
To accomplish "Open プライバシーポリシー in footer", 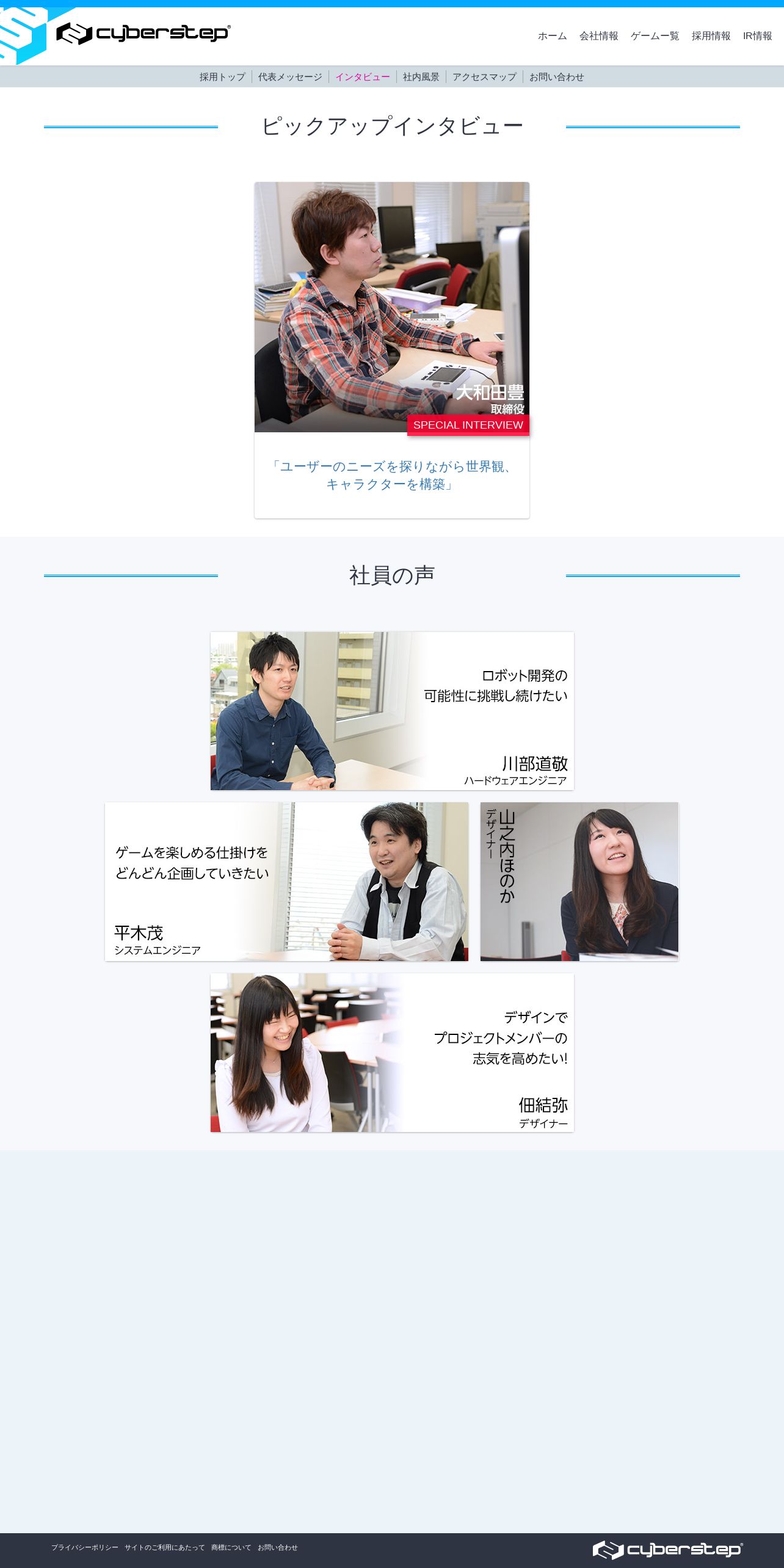I will [x=85, y=1547].
